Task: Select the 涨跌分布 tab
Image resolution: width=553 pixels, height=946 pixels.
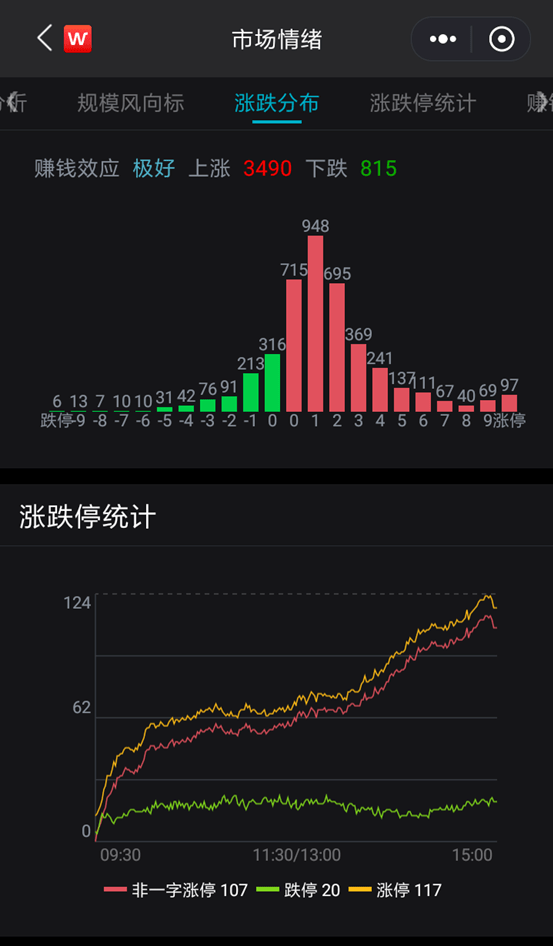Action: [x=277, y=103]
